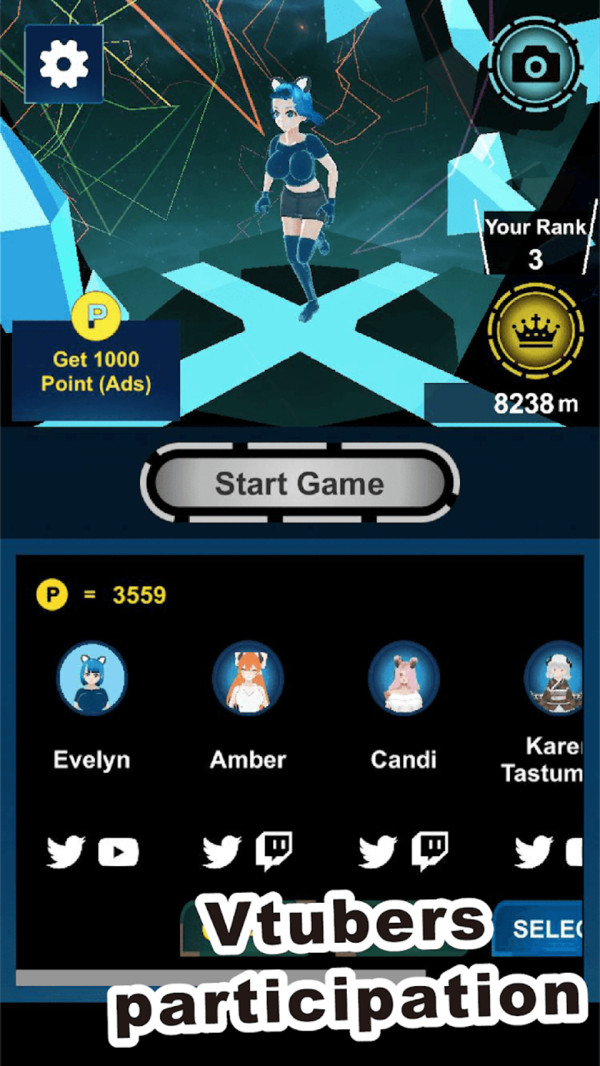The width and height of the screenshot is (600, 1066).
Task: Visit Amber's Twitter profile
Action: 222,852
